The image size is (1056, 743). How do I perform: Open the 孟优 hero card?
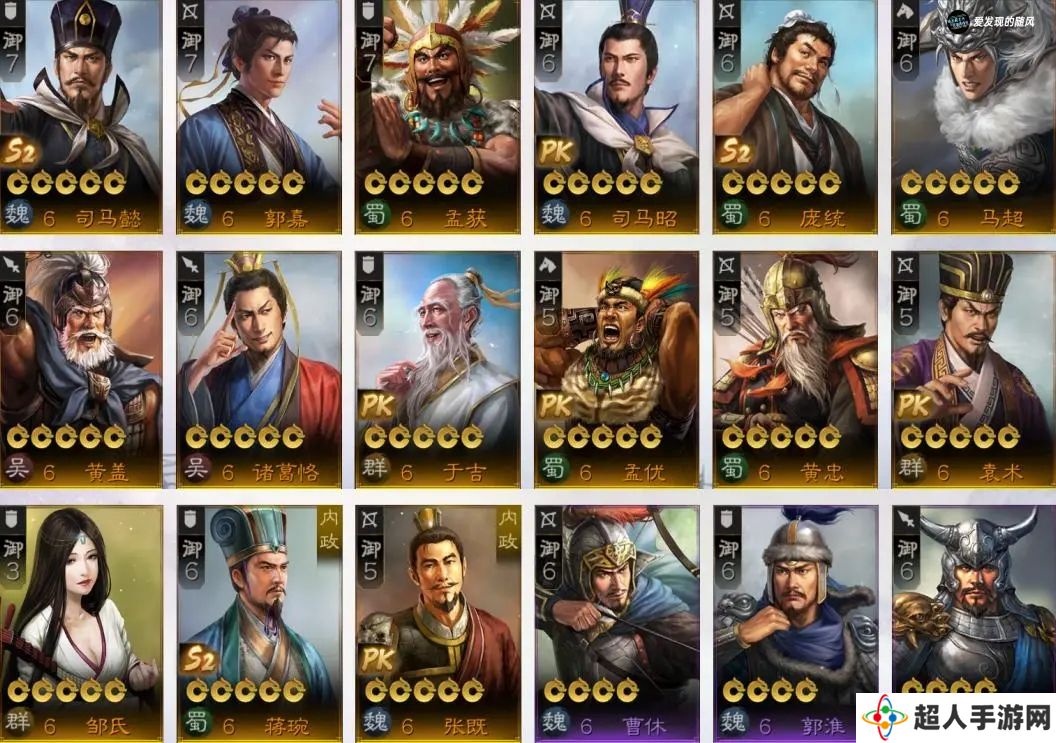(x=616, y=368)
